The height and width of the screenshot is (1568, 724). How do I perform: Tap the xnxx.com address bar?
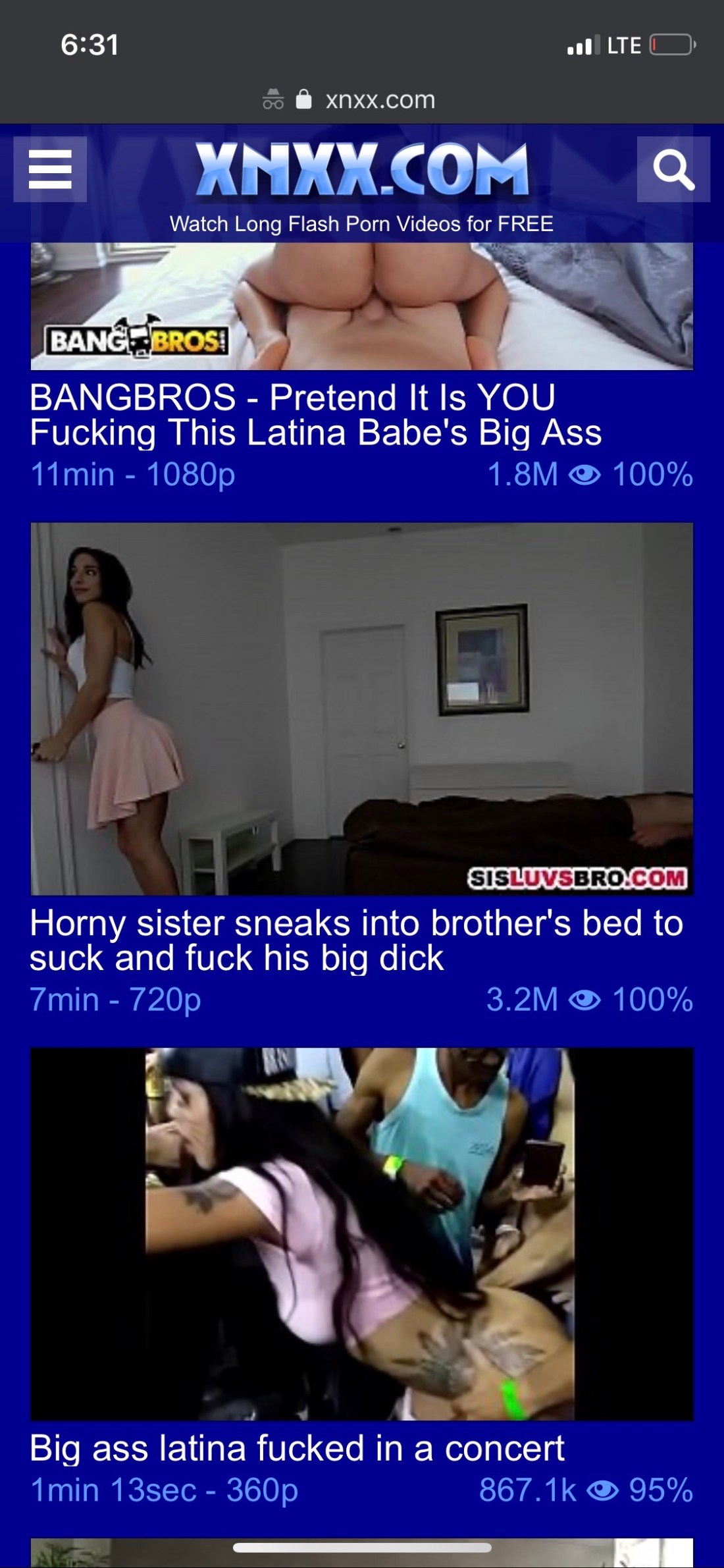(x=379, y=100)
